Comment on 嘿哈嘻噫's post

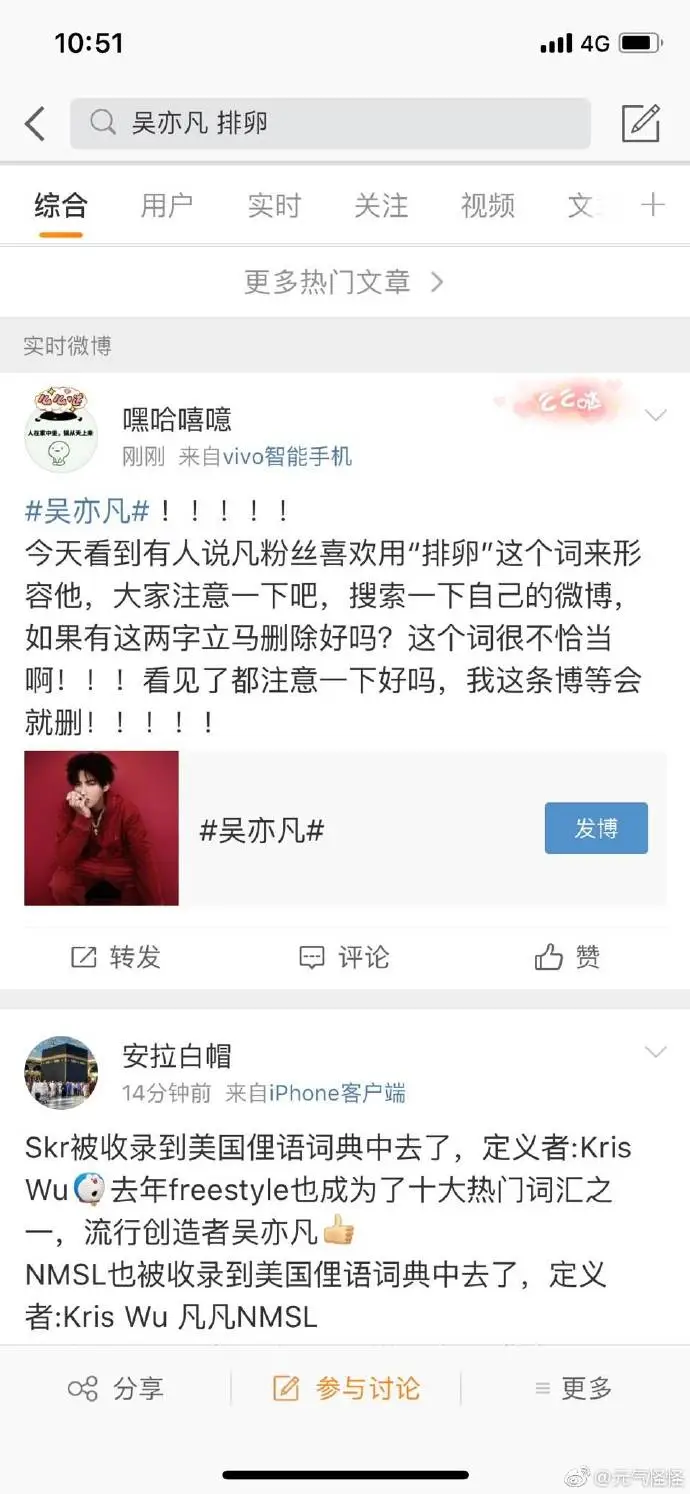(x=344, y=957)
